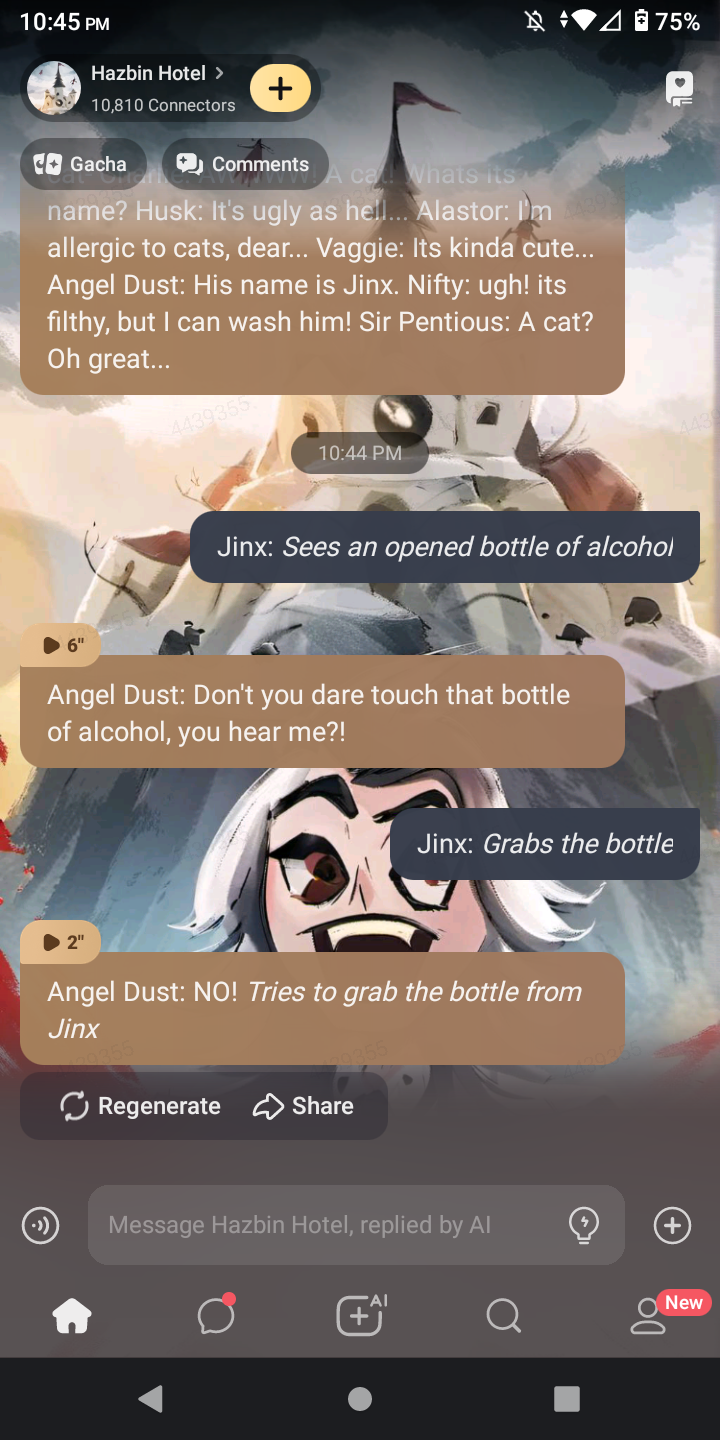Viewport: 720px width, 1440px height.
Task: Tap the system back button
Action: [151, 1399]
